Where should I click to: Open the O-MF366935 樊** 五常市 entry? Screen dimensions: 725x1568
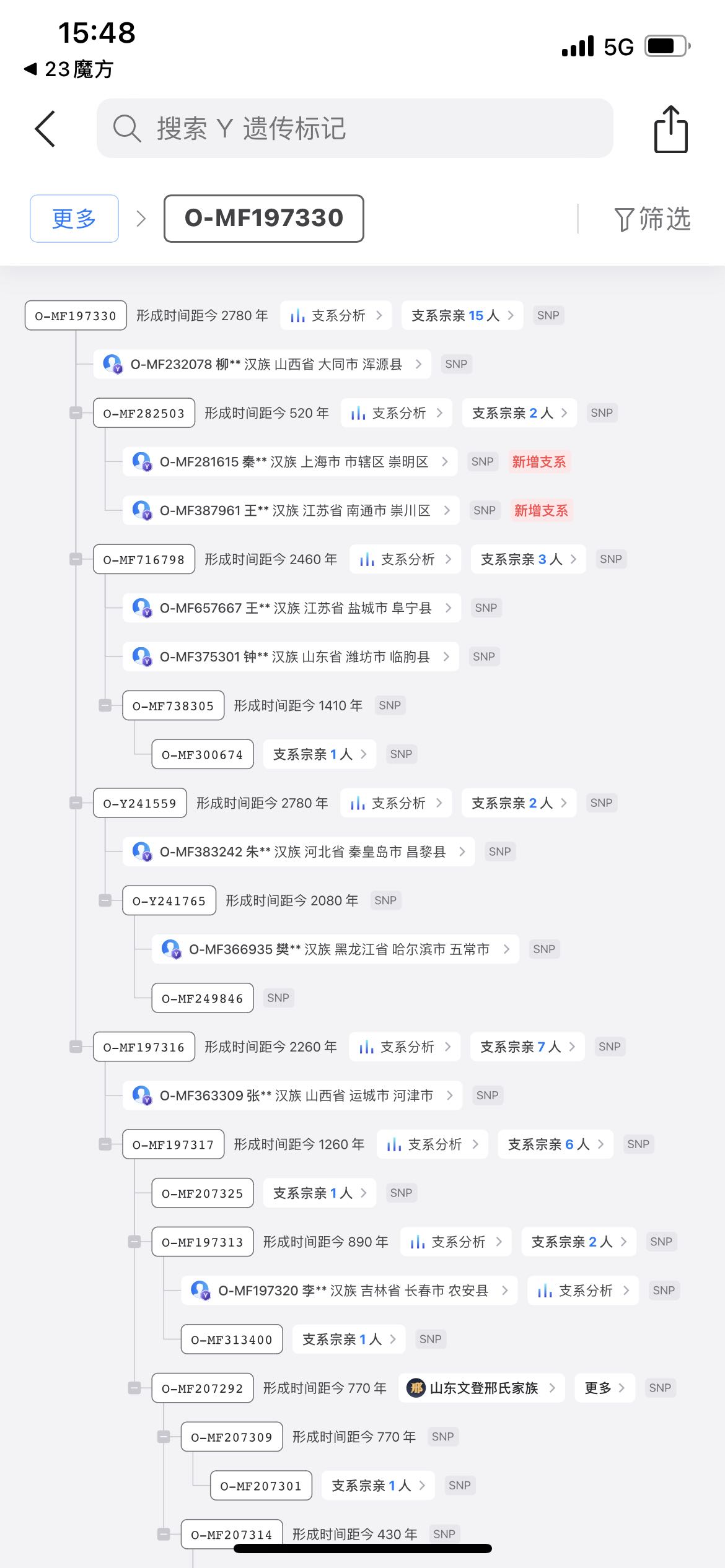click(x=335, y=949)
